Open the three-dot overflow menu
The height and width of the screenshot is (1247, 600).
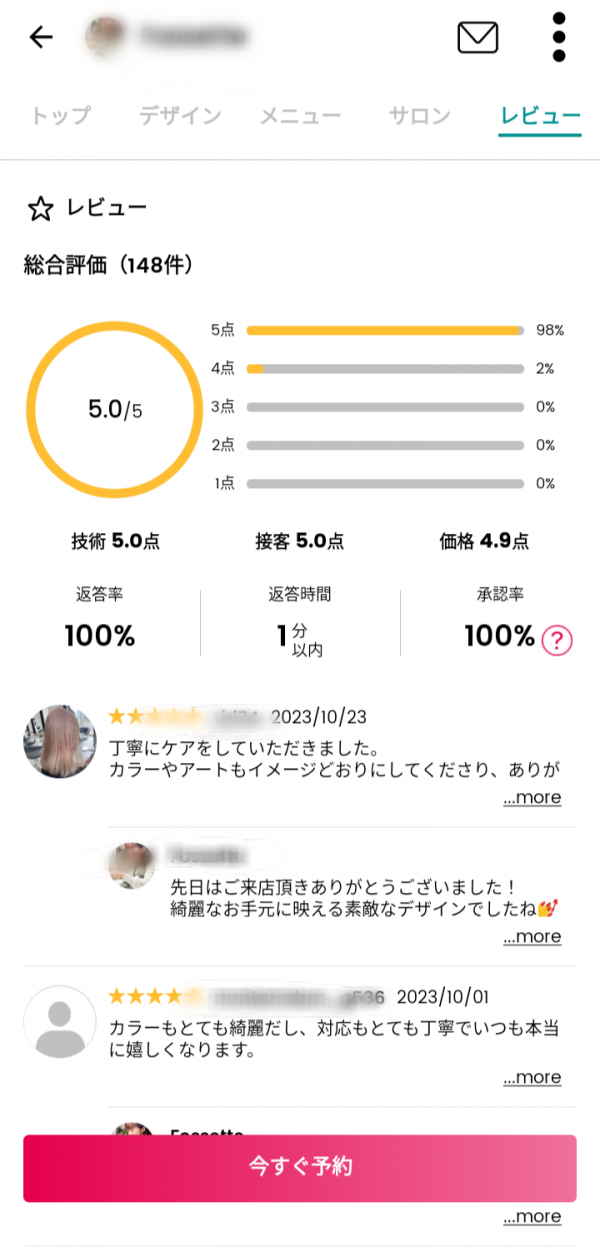click(558, 38)
